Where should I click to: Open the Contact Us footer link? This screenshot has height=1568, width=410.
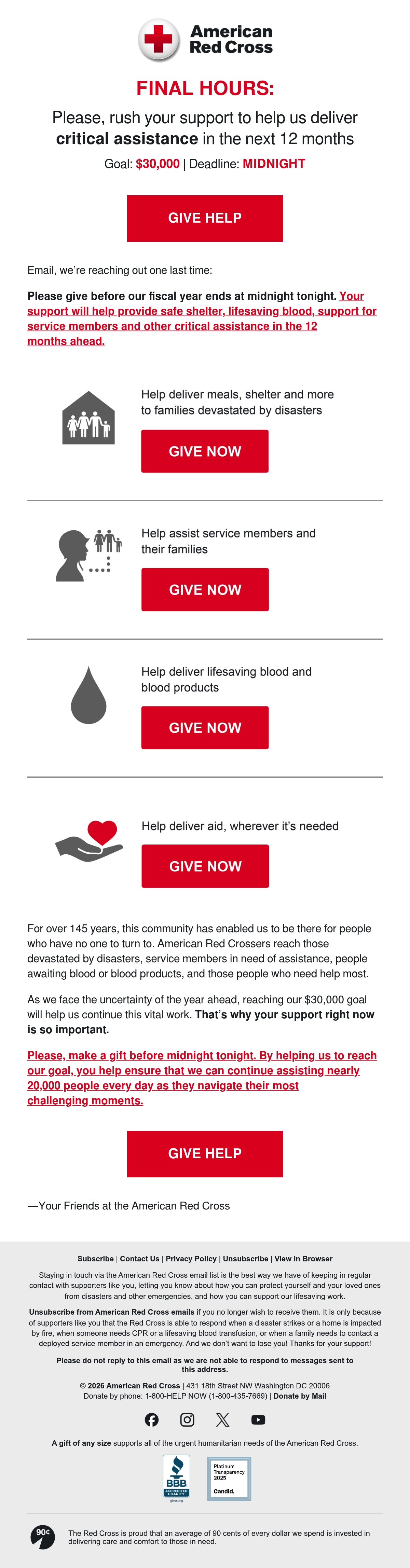pos(139,1258)
